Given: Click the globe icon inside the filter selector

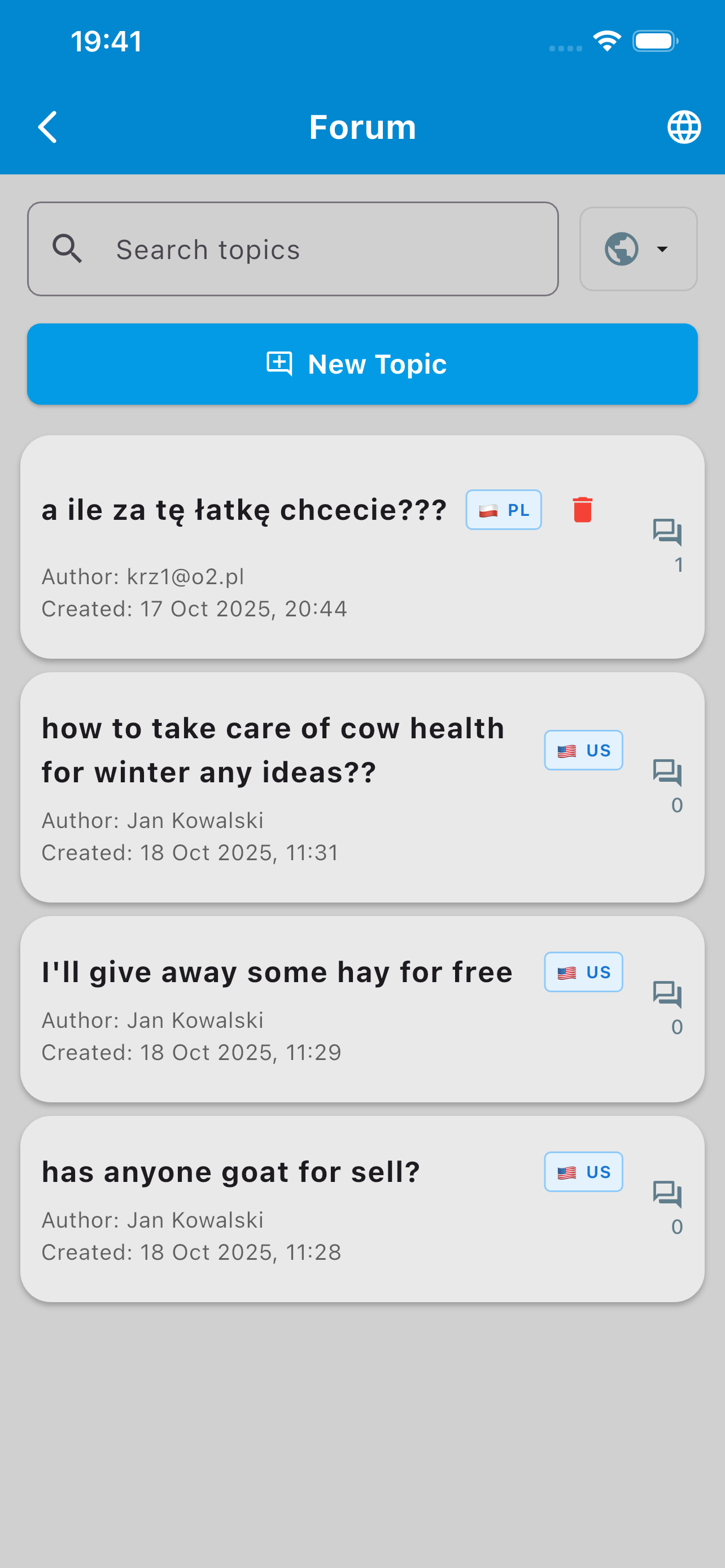Looking at the screenshot, I should (x=622, y=249).
